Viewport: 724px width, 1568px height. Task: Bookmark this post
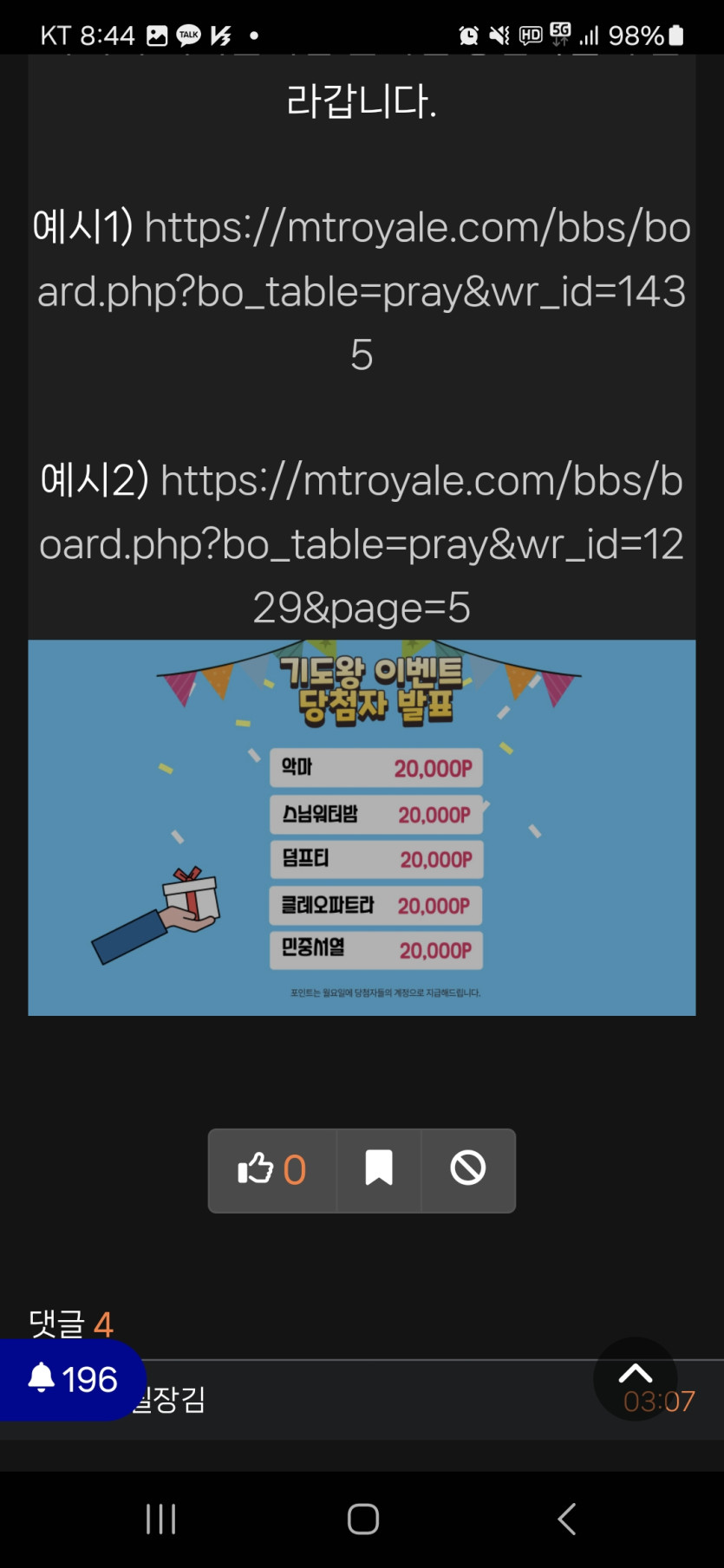379,1170
